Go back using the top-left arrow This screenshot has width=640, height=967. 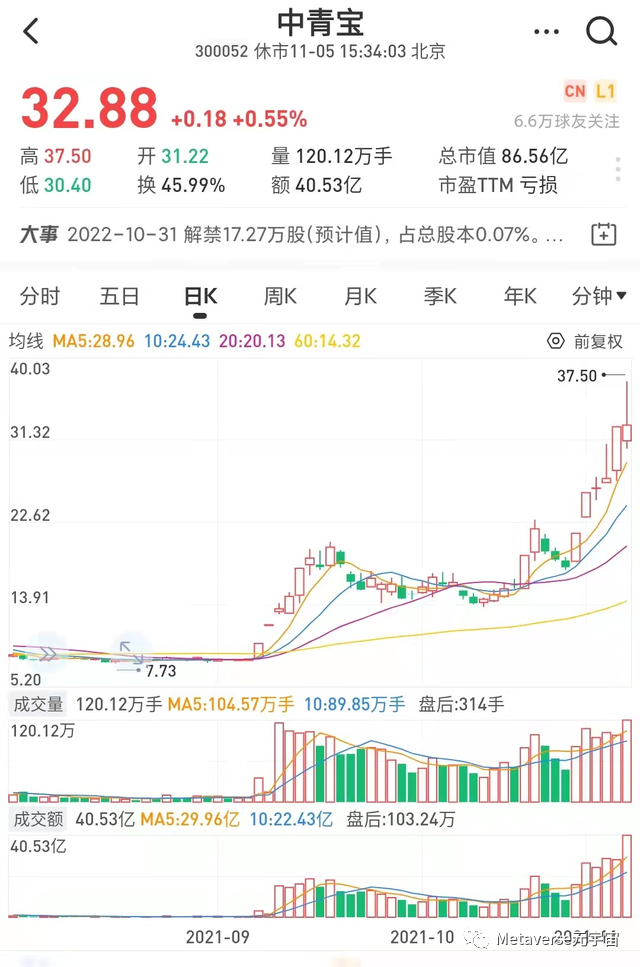tap(31, 31)
